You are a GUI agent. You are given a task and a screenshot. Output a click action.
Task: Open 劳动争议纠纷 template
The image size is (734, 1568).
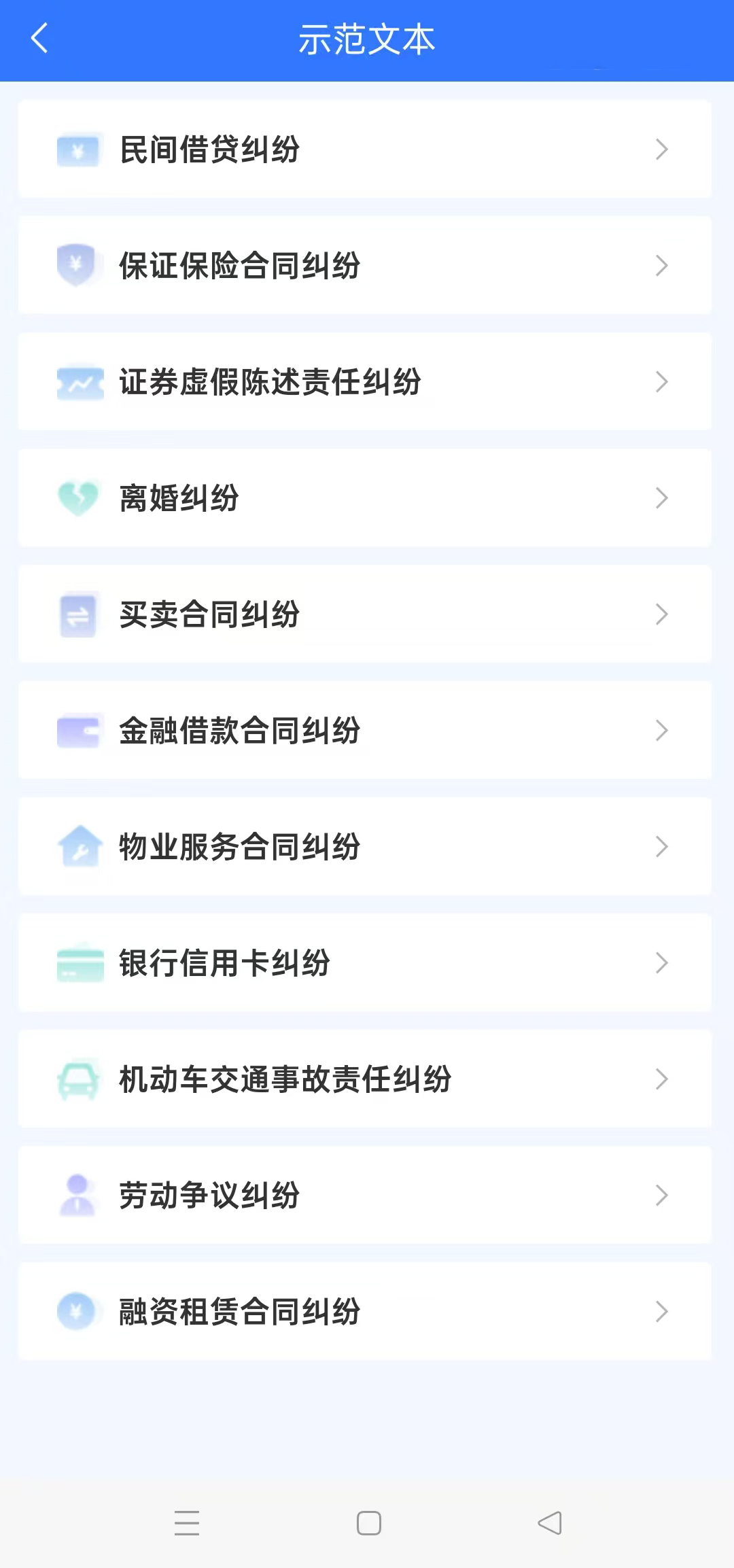click(365, 1196)
